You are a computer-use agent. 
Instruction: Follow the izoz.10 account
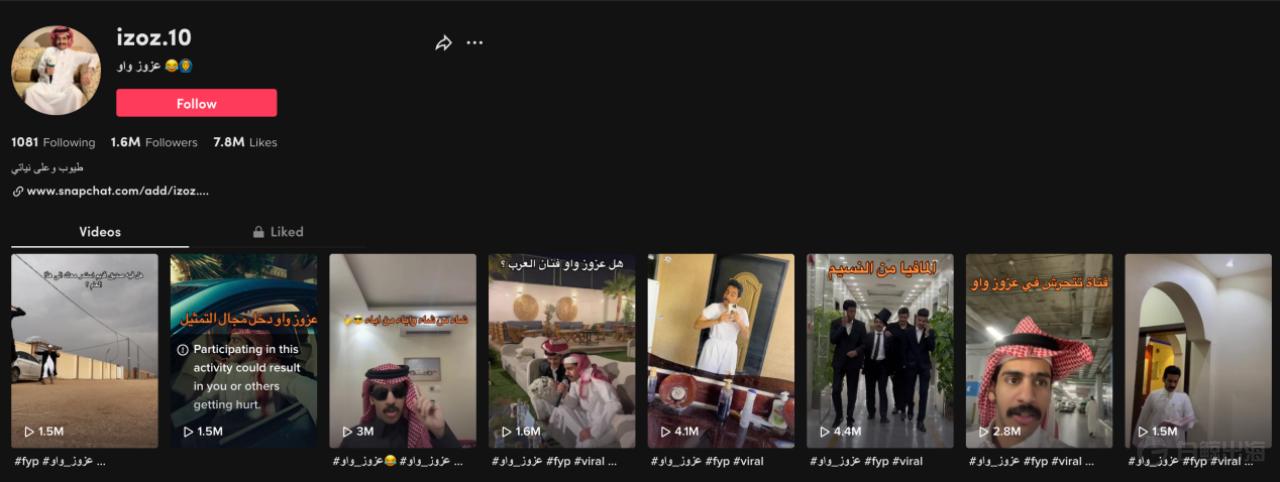point(196,103)
